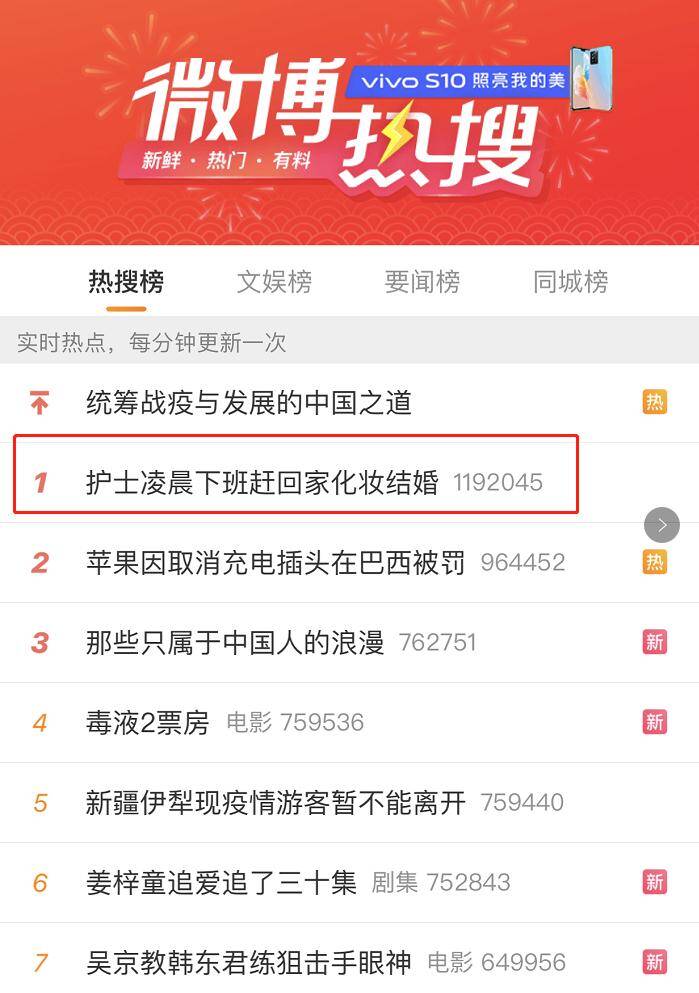Open topic 姜梓童追爱追了三十集

(x=221, y=883)
